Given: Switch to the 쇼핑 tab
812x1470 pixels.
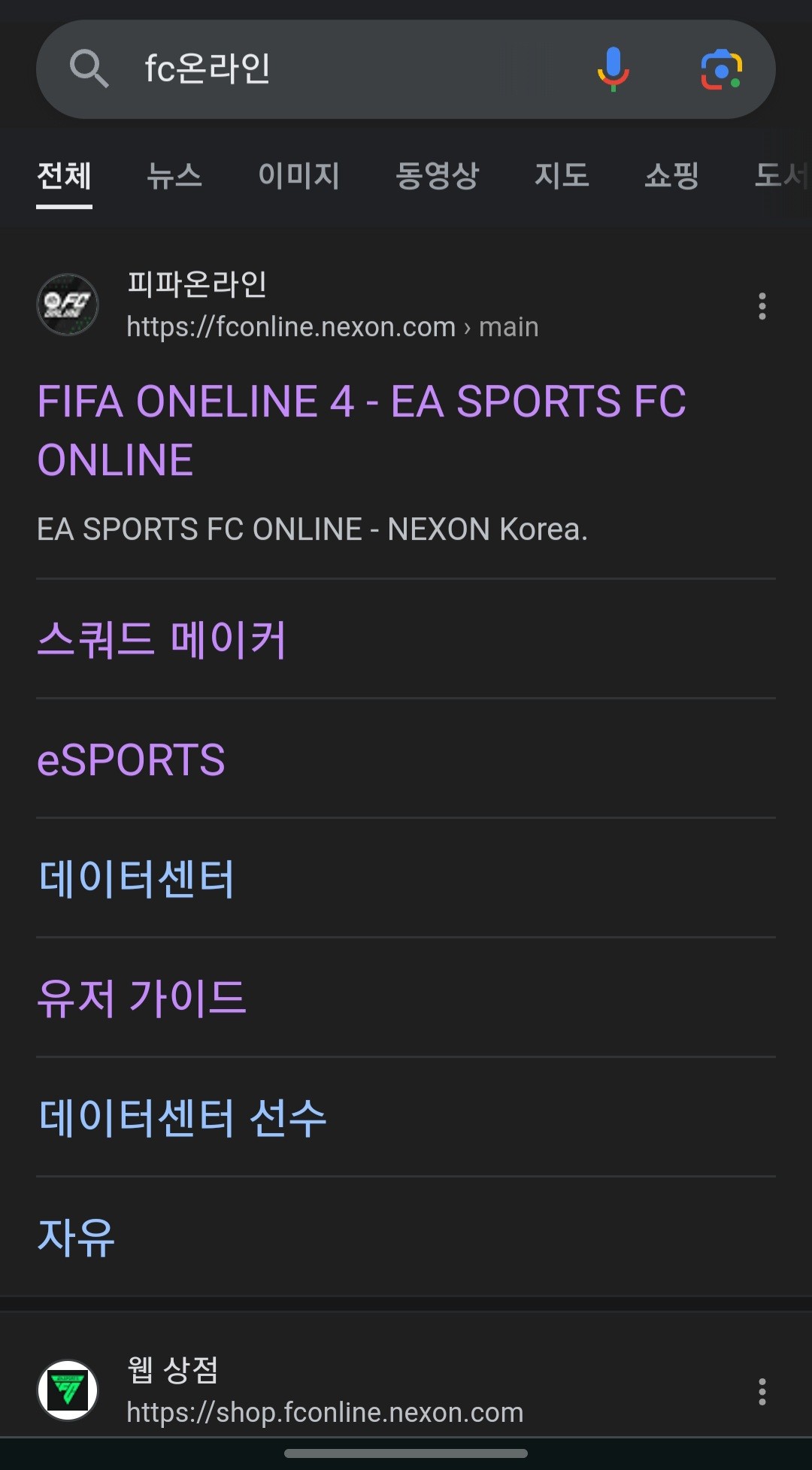Looking at the screenshot, I should click(671, 176).
